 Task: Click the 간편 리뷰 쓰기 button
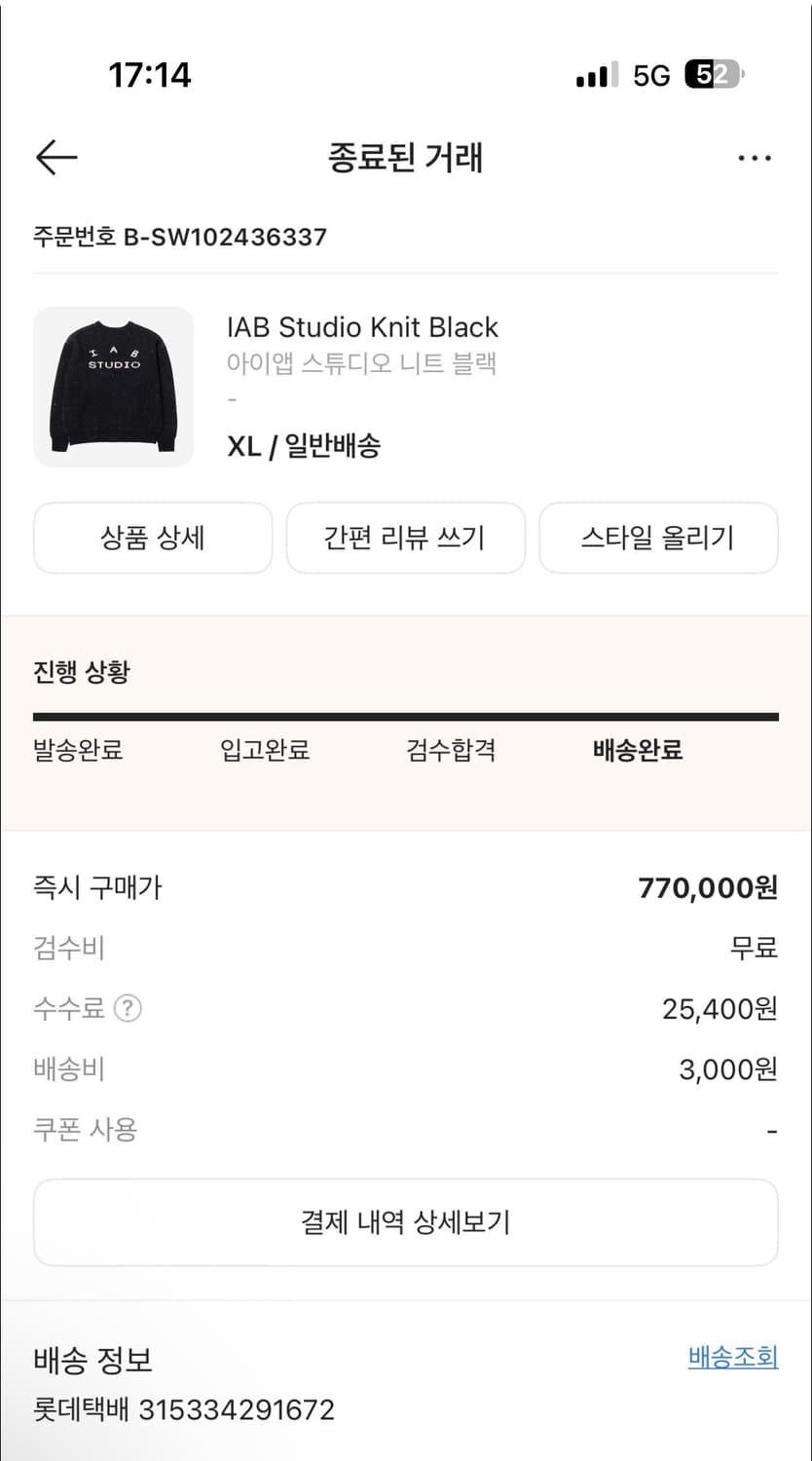click(405, 538)
